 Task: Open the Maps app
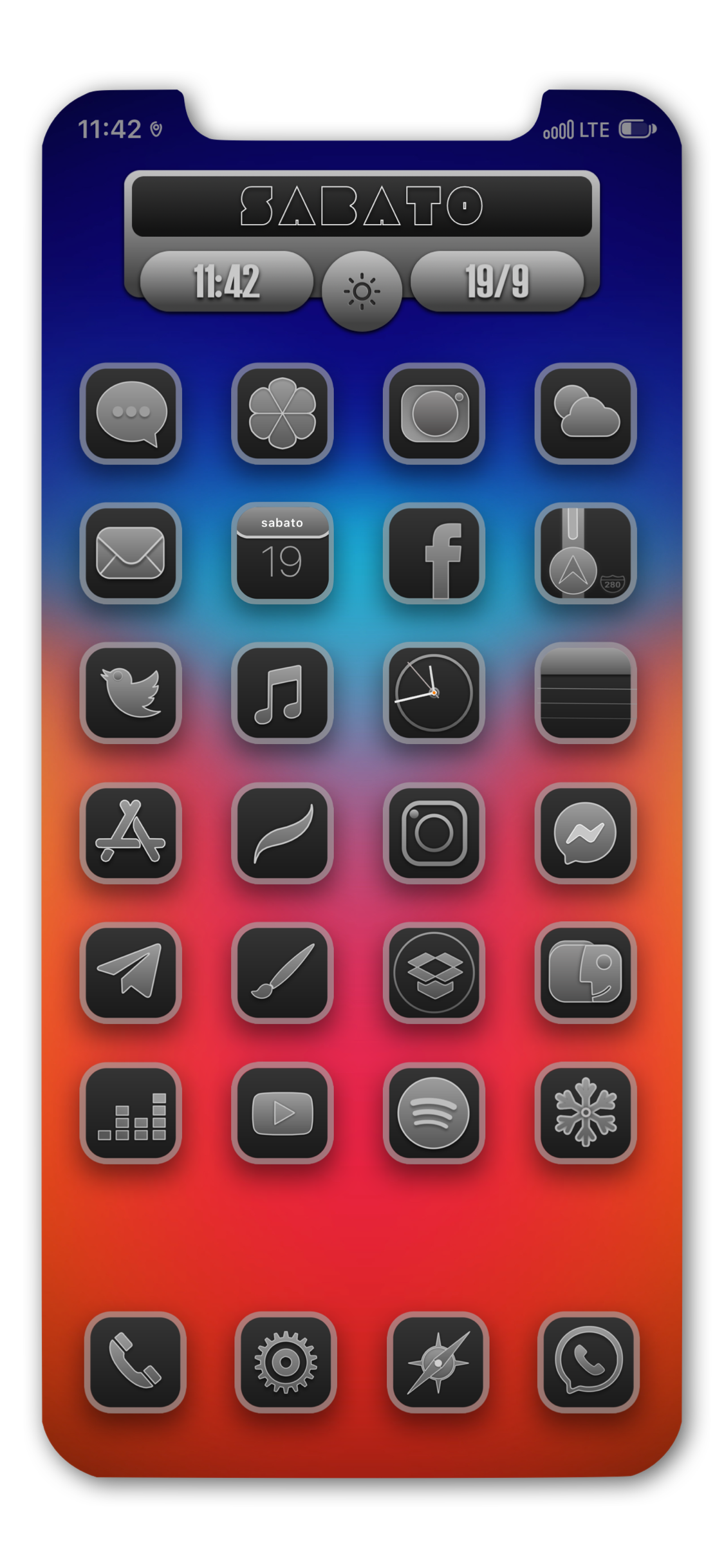coord(585,553)
